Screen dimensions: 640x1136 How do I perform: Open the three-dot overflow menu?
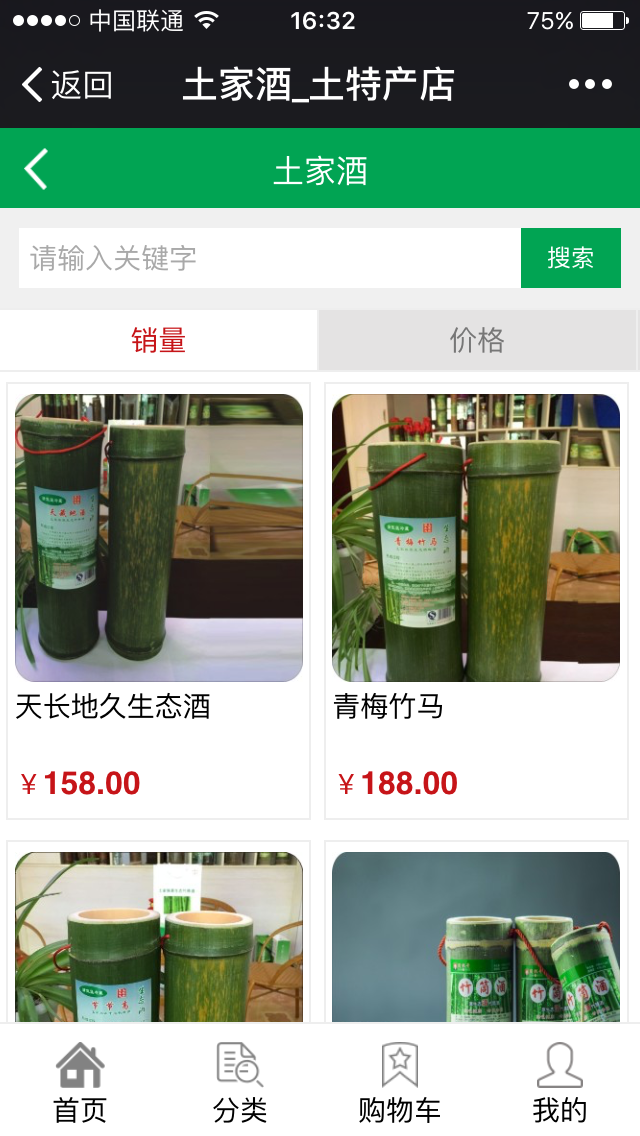click(590, 85)
